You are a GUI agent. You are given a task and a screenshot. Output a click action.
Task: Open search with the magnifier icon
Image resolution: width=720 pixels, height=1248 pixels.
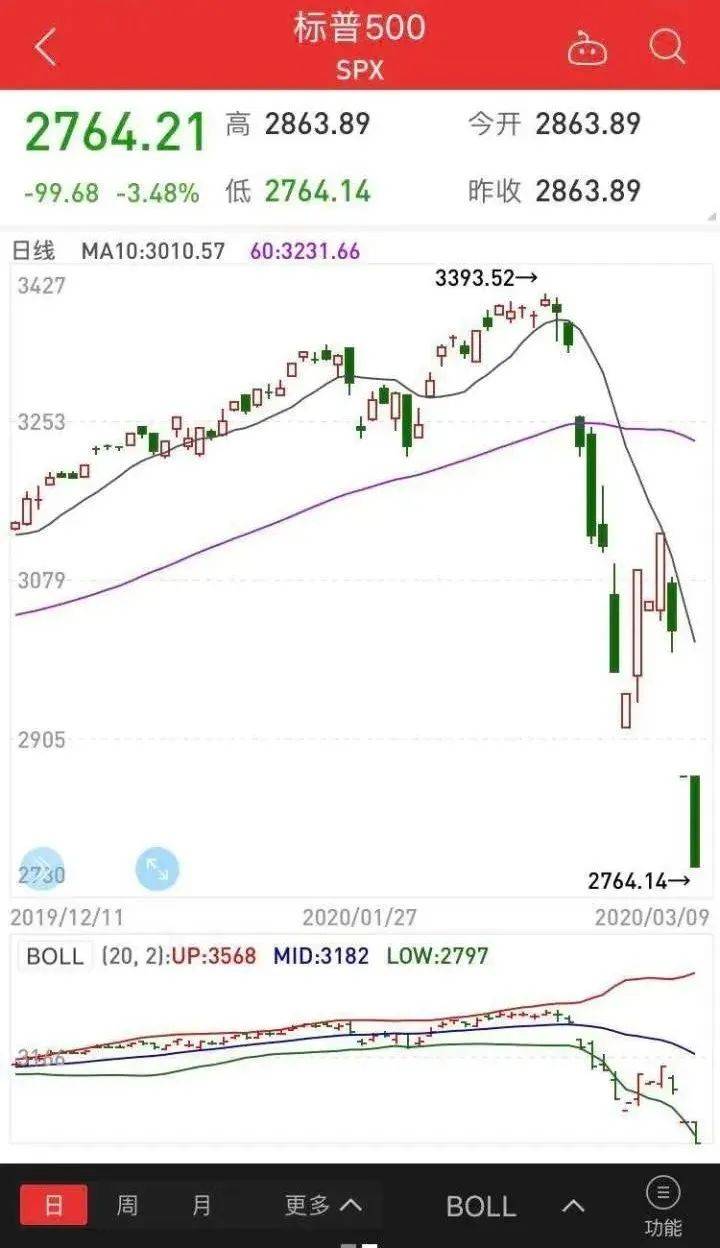666,46
